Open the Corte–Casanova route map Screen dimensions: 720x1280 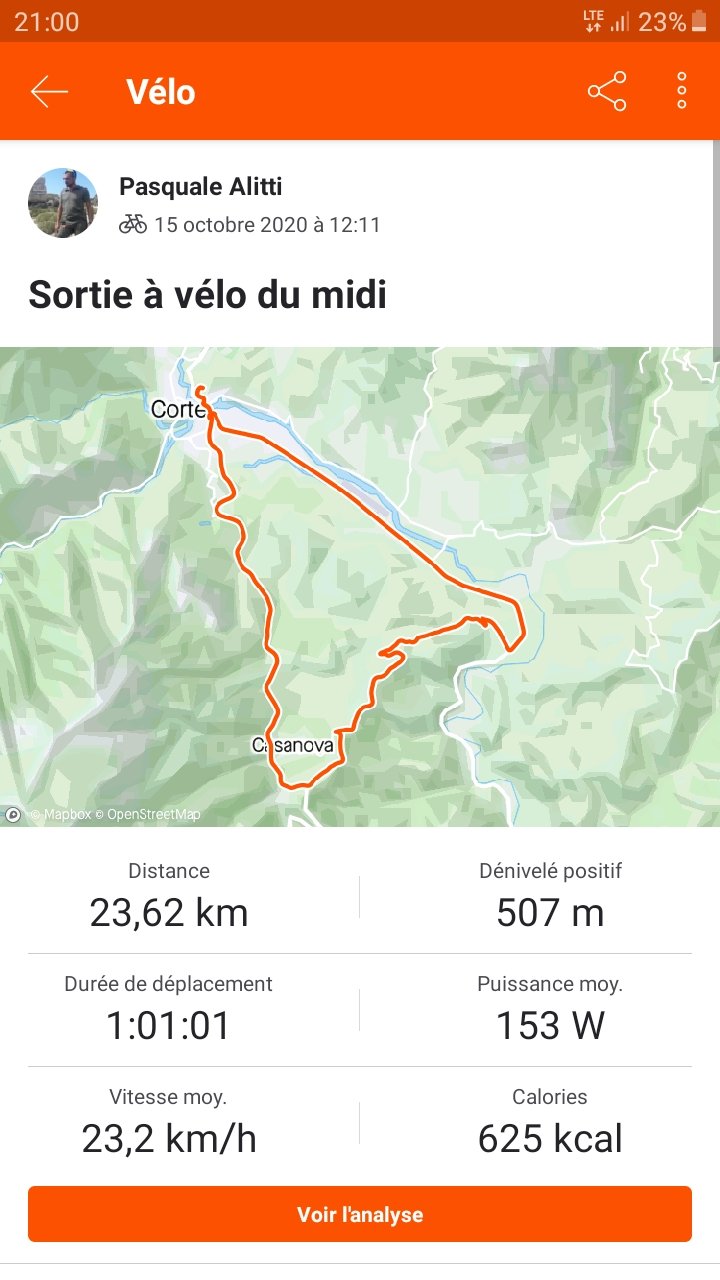point(360,586)
